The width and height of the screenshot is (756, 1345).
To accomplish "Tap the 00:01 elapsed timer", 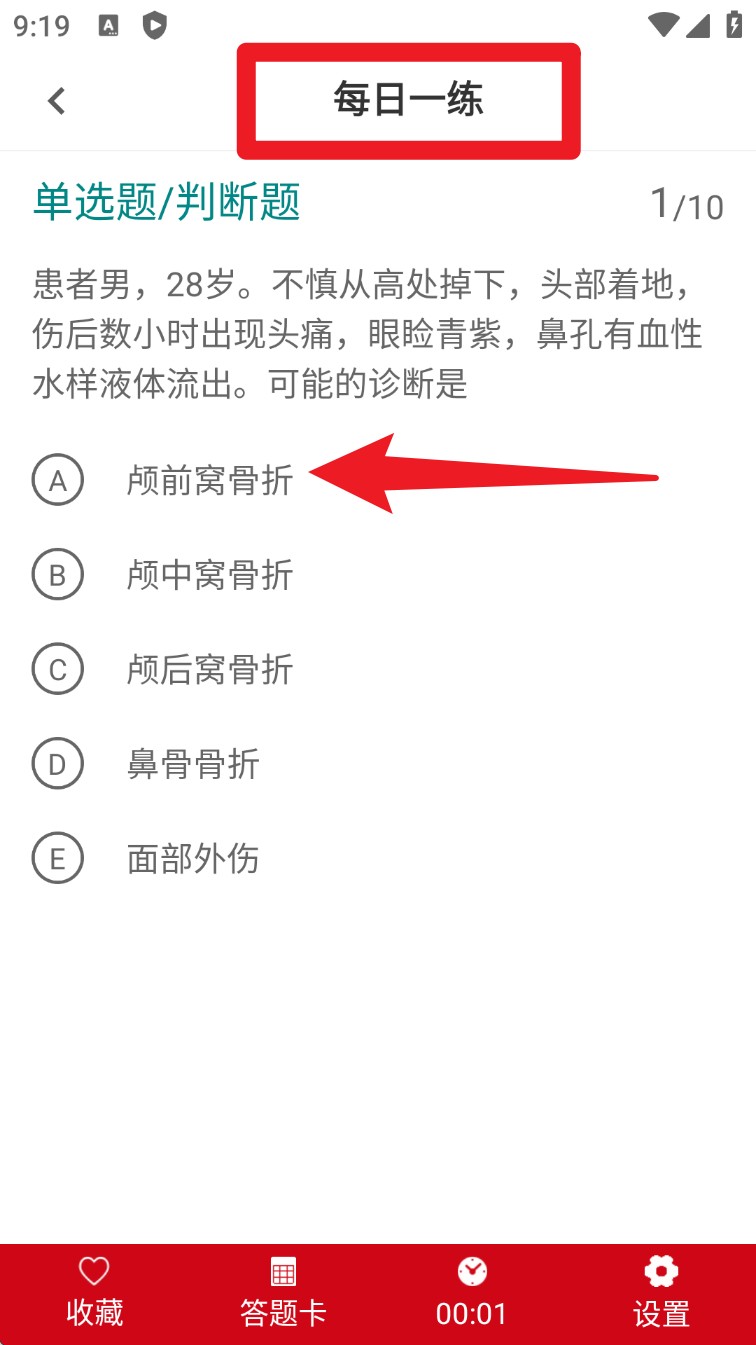I will (470, 1314).
